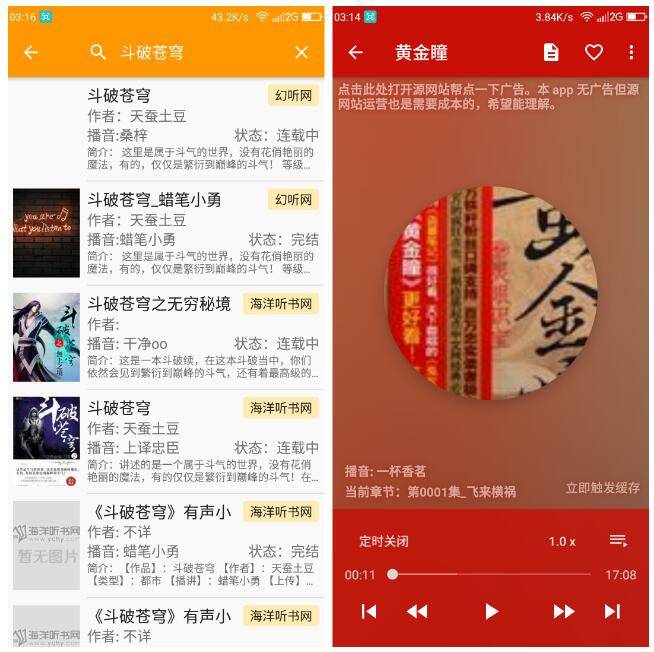Skip to the next chapter

click(612, 611)
